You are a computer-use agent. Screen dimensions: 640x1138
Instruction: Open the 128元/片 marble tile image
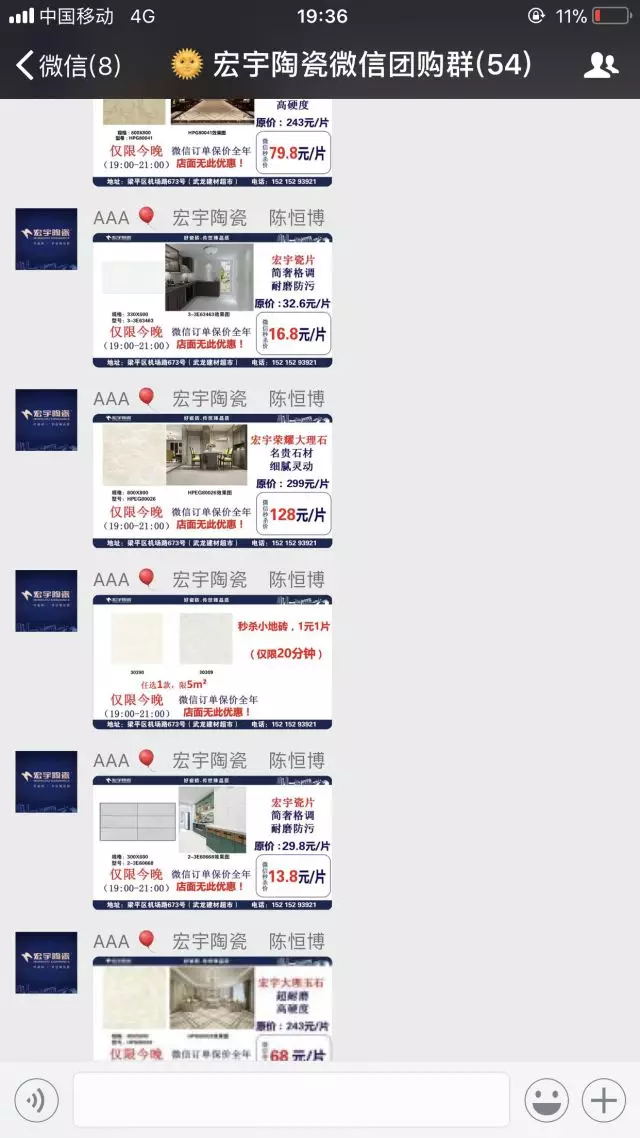point(212,482)
